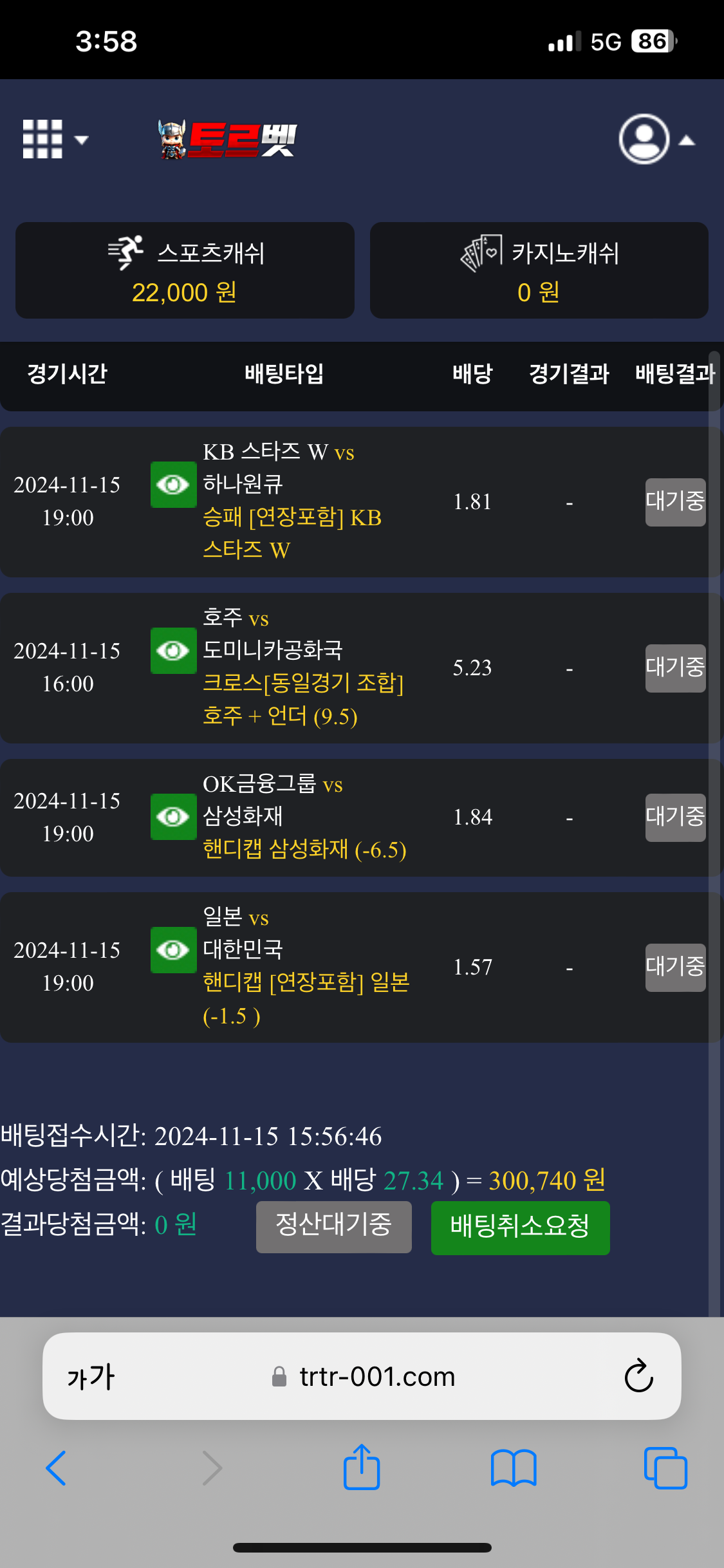Screen dimensions: 724x1568
Task: Request bet cancellation with 배팅취소요청
Action: coord(520,1227)
